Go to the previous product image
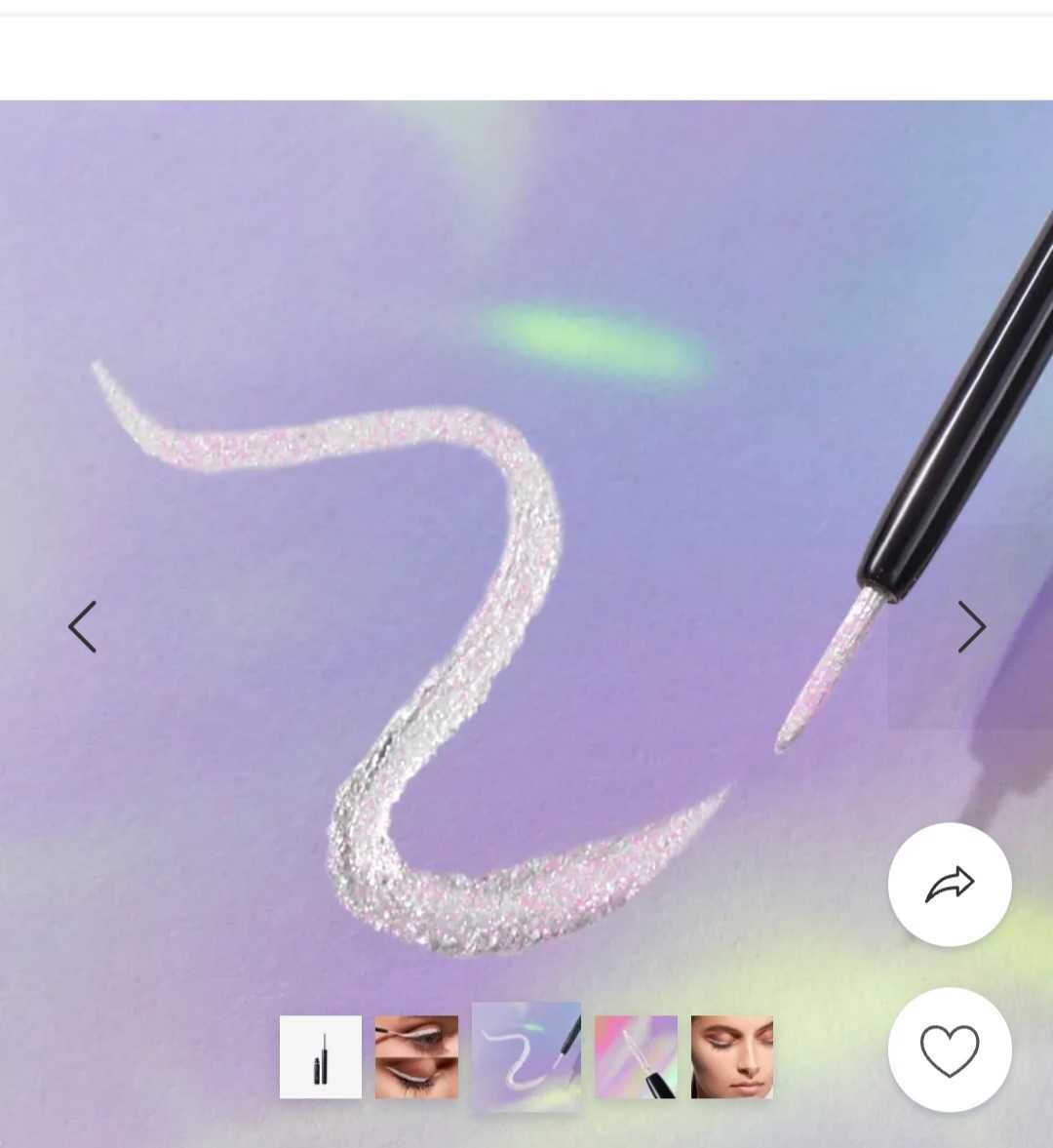Image resolution: width=1053 pixels, height=1148 pixels. pos(83,626)
